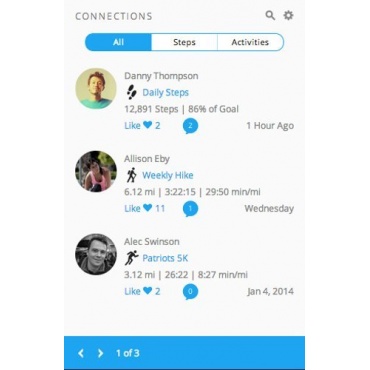Open Danny Thompson's profile picture
370x370 pixels.
[96, 88]
